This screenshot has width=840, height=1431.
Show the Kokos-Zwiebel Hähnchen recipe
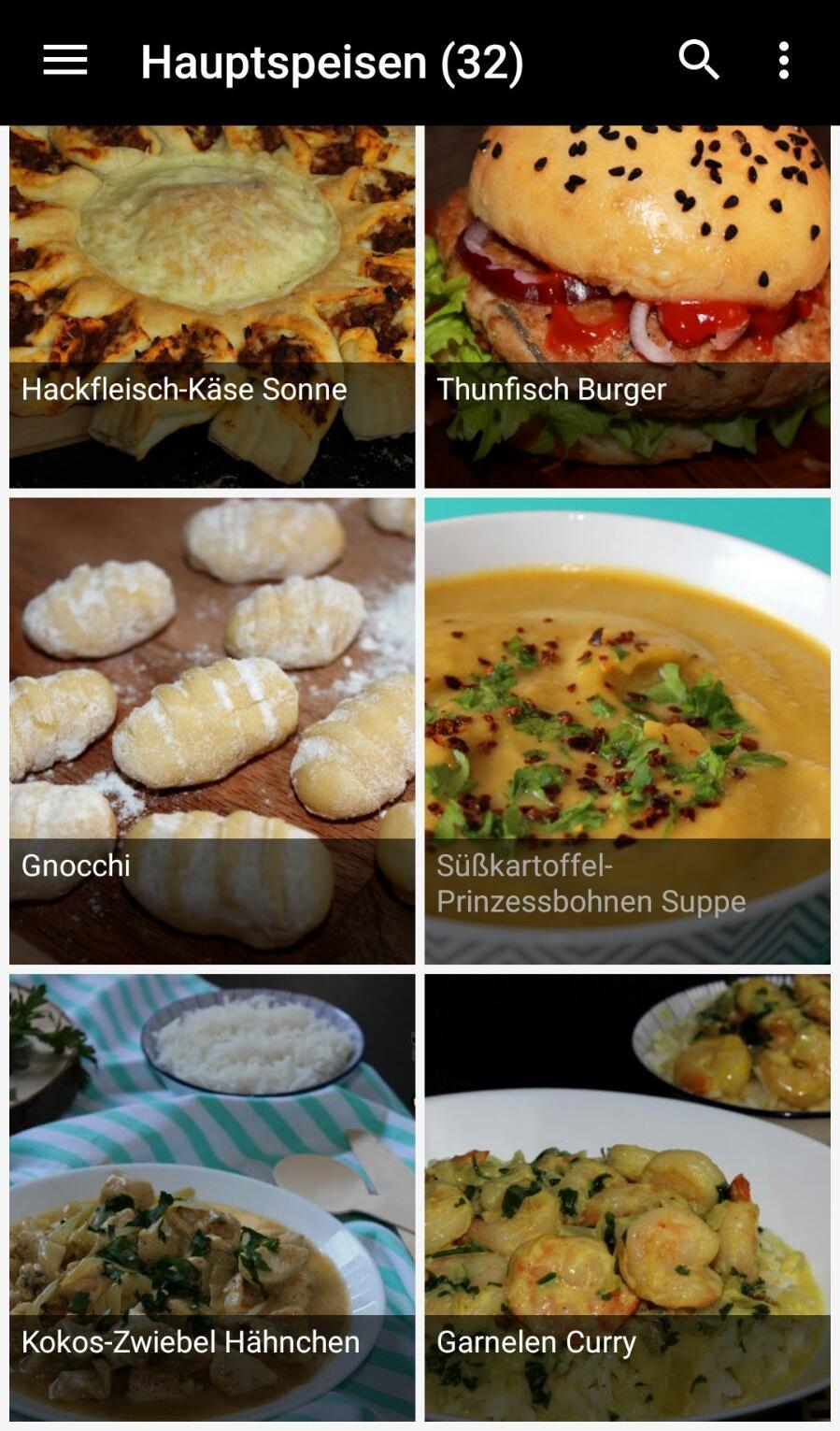212,1198
